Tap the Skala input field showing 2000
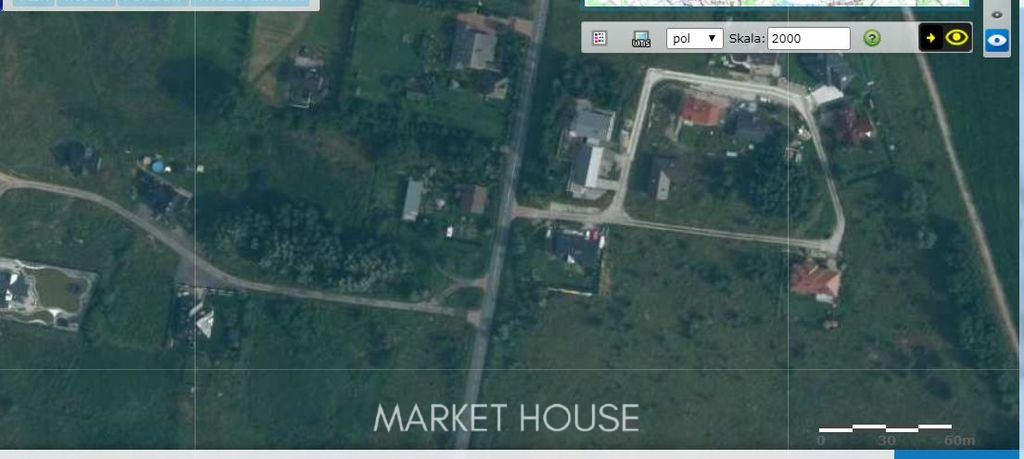 (809, 39)
